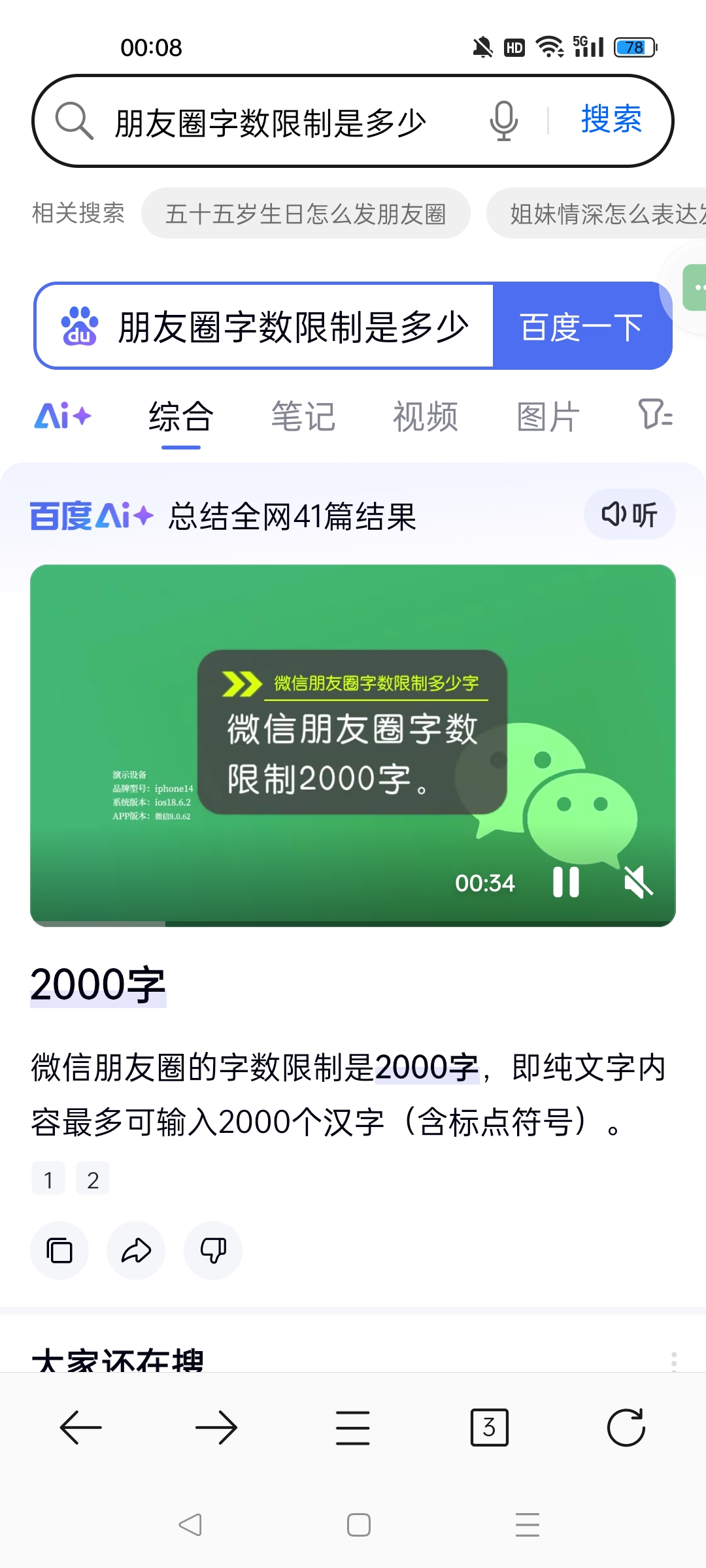Go back to the previous page
This screenshot has width=706, height=1568.
coord(81,1428)
